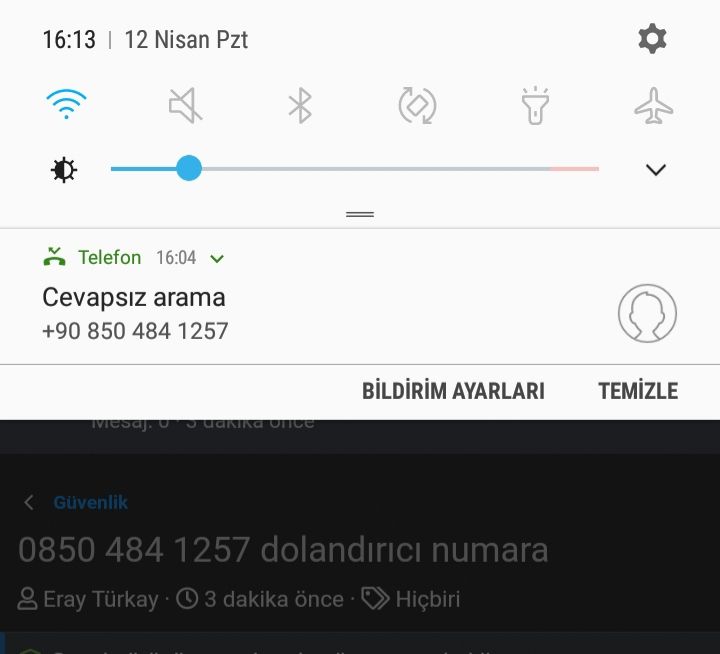Open BİLDİRİM AYARLARI
The height and width of the screenshot is (654, 720).
[x=453, y=391]
